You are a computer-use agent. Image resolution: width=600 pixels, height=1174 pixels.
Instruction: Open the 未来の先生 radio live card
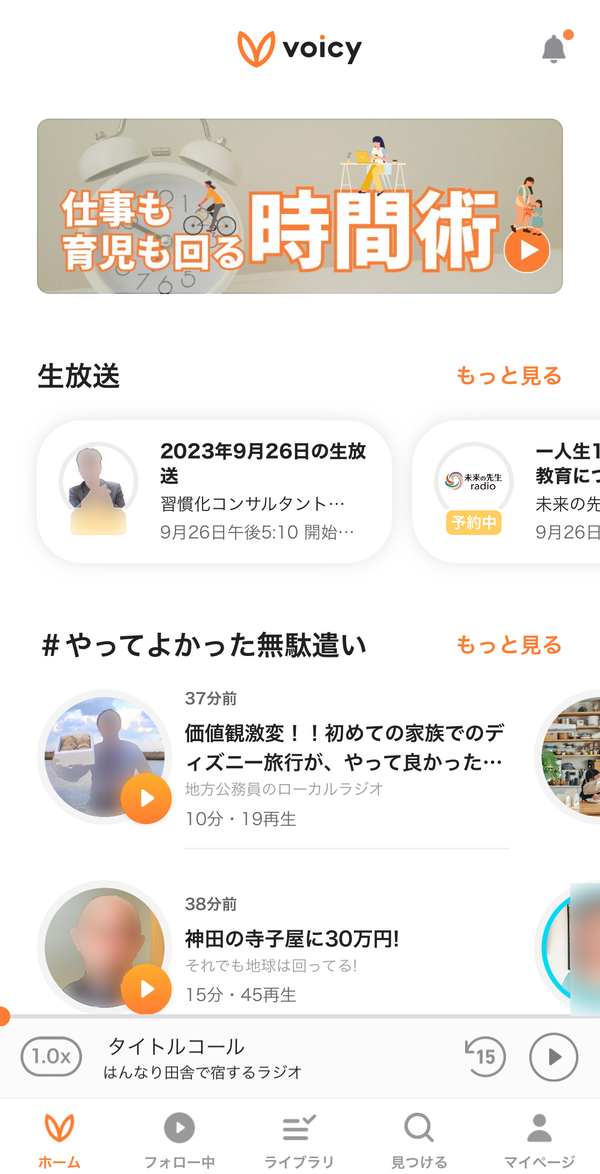[506, 491]
